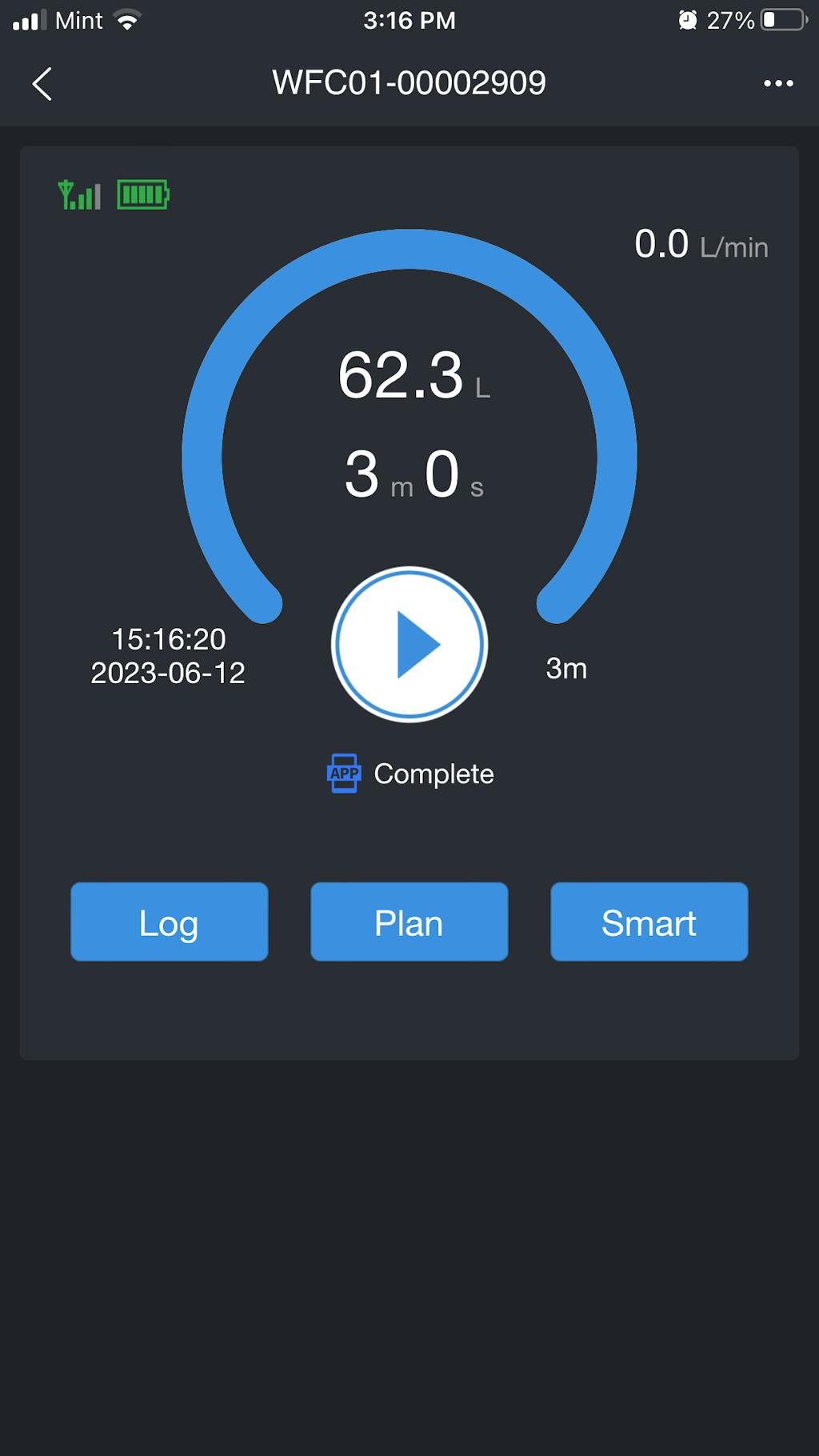Open the watering Log

[x=170, y=922]
